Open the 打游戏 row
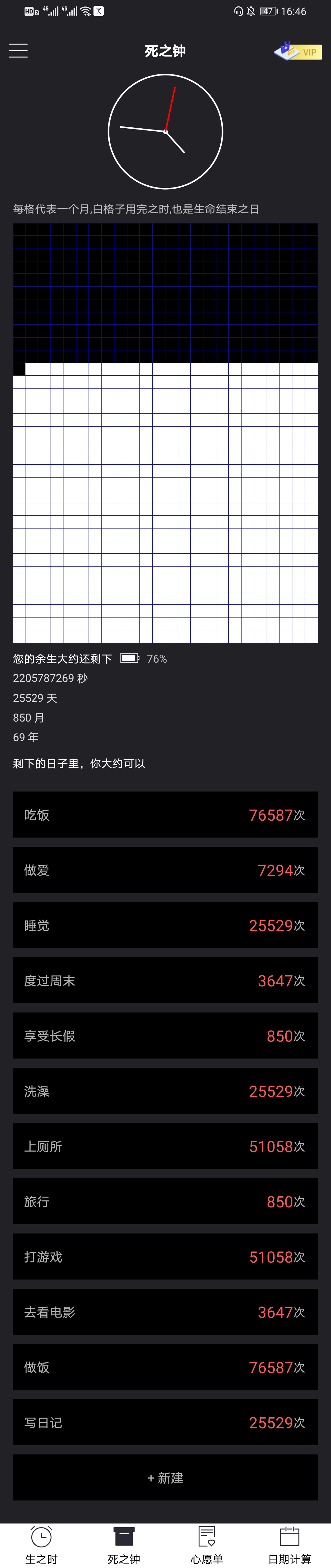Screen dimensions: 331x1568 [x=165, y=1256]
